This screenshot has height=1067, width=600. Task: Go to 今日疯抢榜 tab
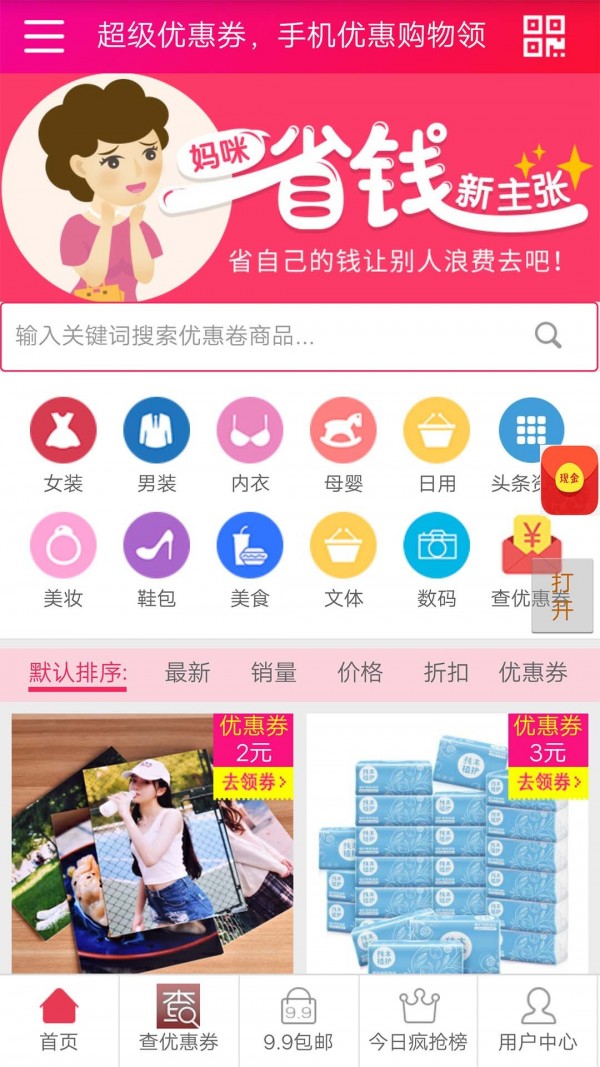418,1020
